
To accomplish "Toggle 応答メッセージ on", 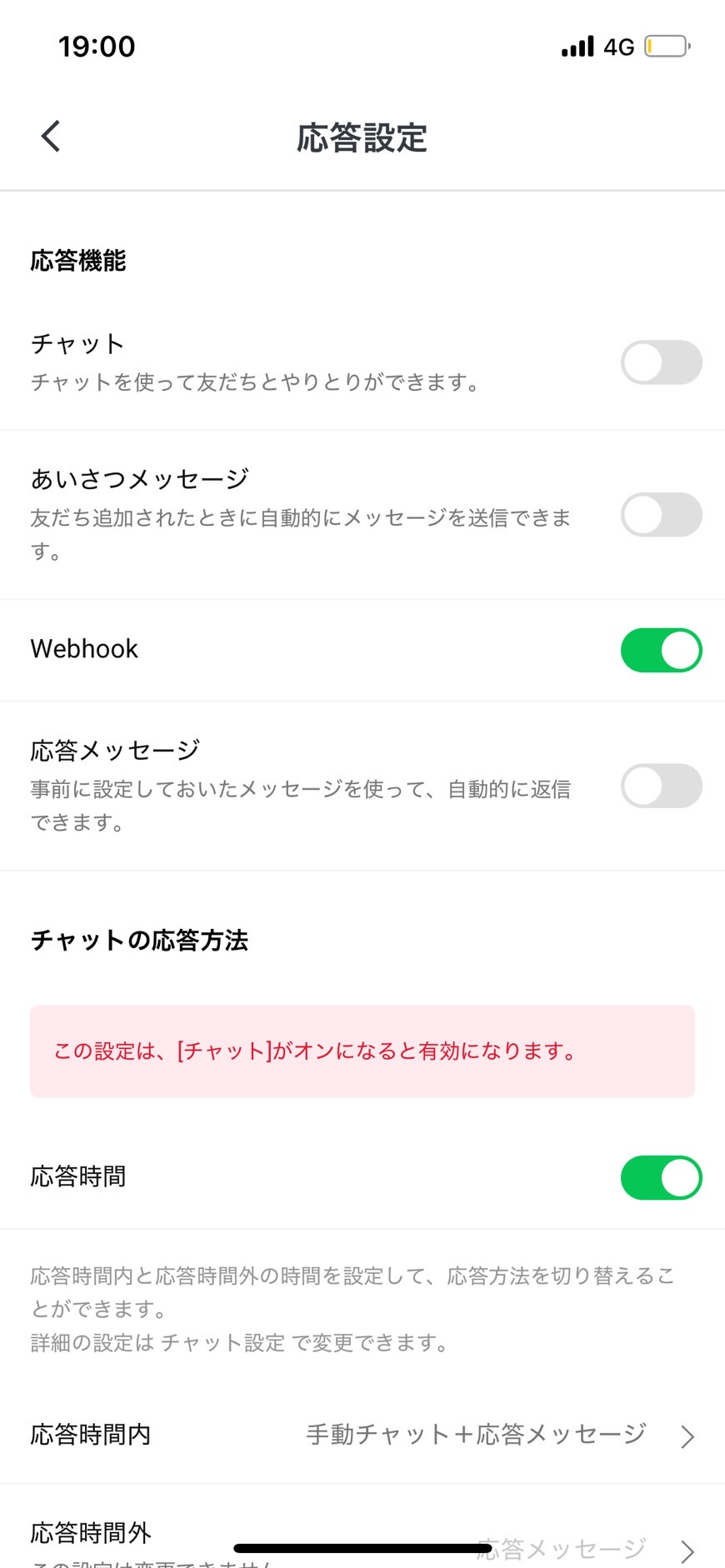I will (x=662, y=786).
